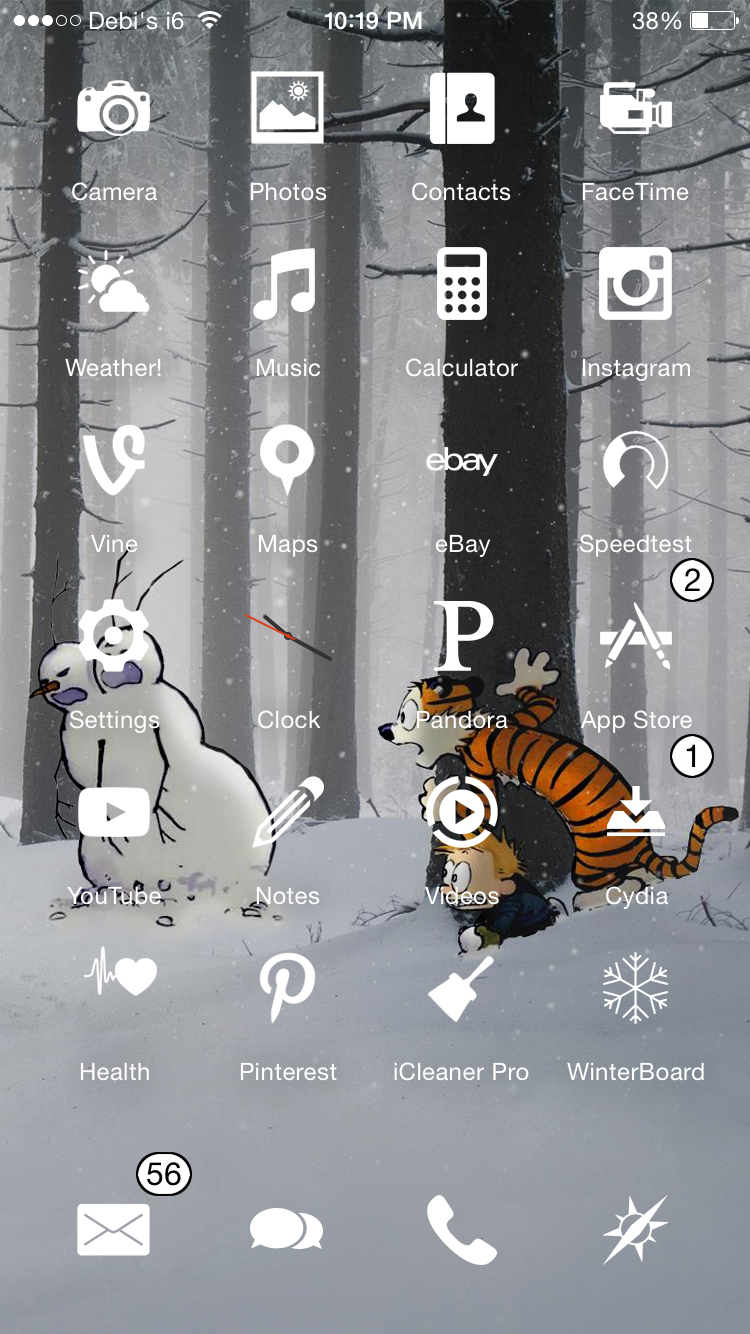Launch Safari compass in the dock
The height and width of the screenshot is (1334, 750).
pyautogui.click(x=636, y=1229)
